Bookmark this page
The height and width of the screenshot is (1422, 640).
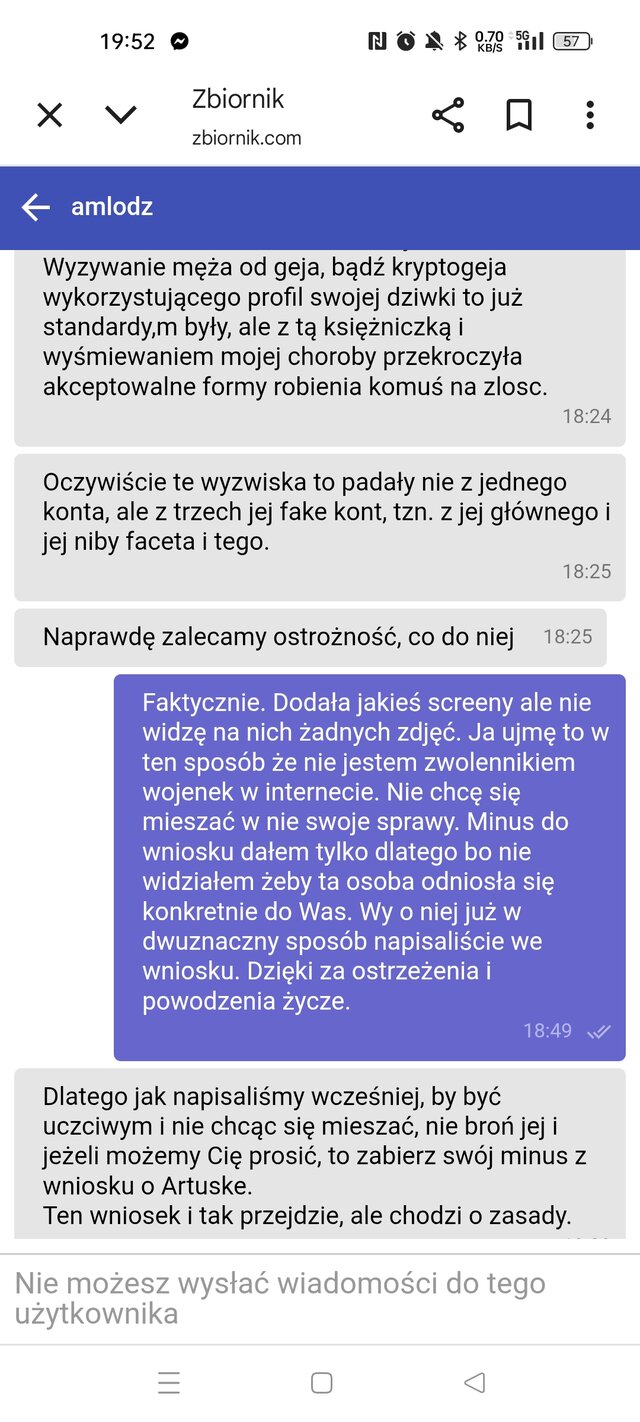click(518, 115)
